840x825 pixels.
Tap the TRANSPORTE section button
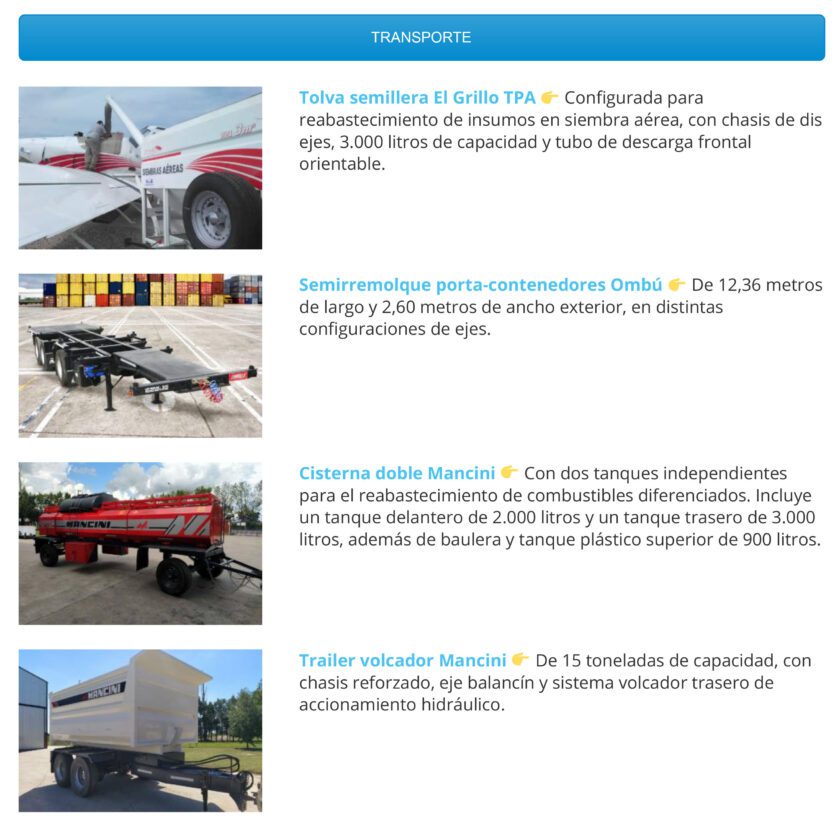coord(421,38)
